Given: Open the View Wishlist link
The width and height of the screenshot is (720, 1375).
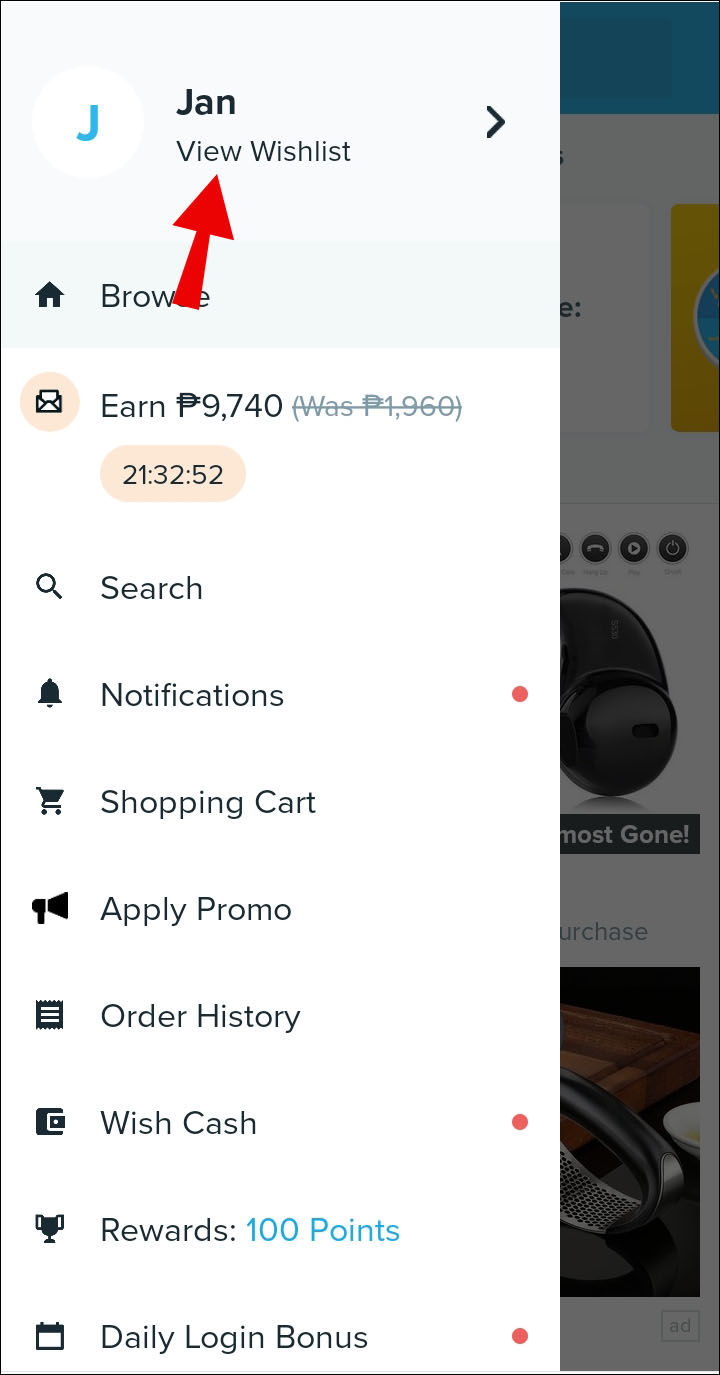Looking at the screenshot, I should (x=263, y=152).
